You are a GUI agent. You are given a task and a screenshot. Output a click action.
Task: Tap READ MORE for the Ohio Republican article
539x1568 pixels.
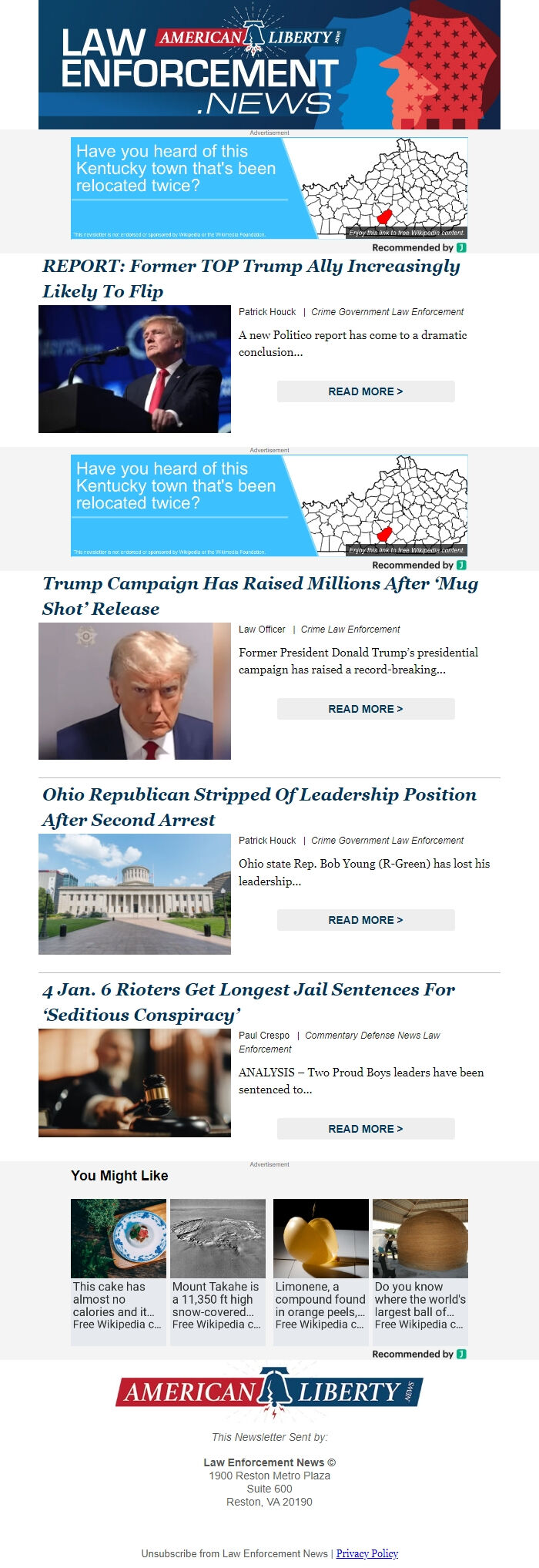tap(366, 920)
